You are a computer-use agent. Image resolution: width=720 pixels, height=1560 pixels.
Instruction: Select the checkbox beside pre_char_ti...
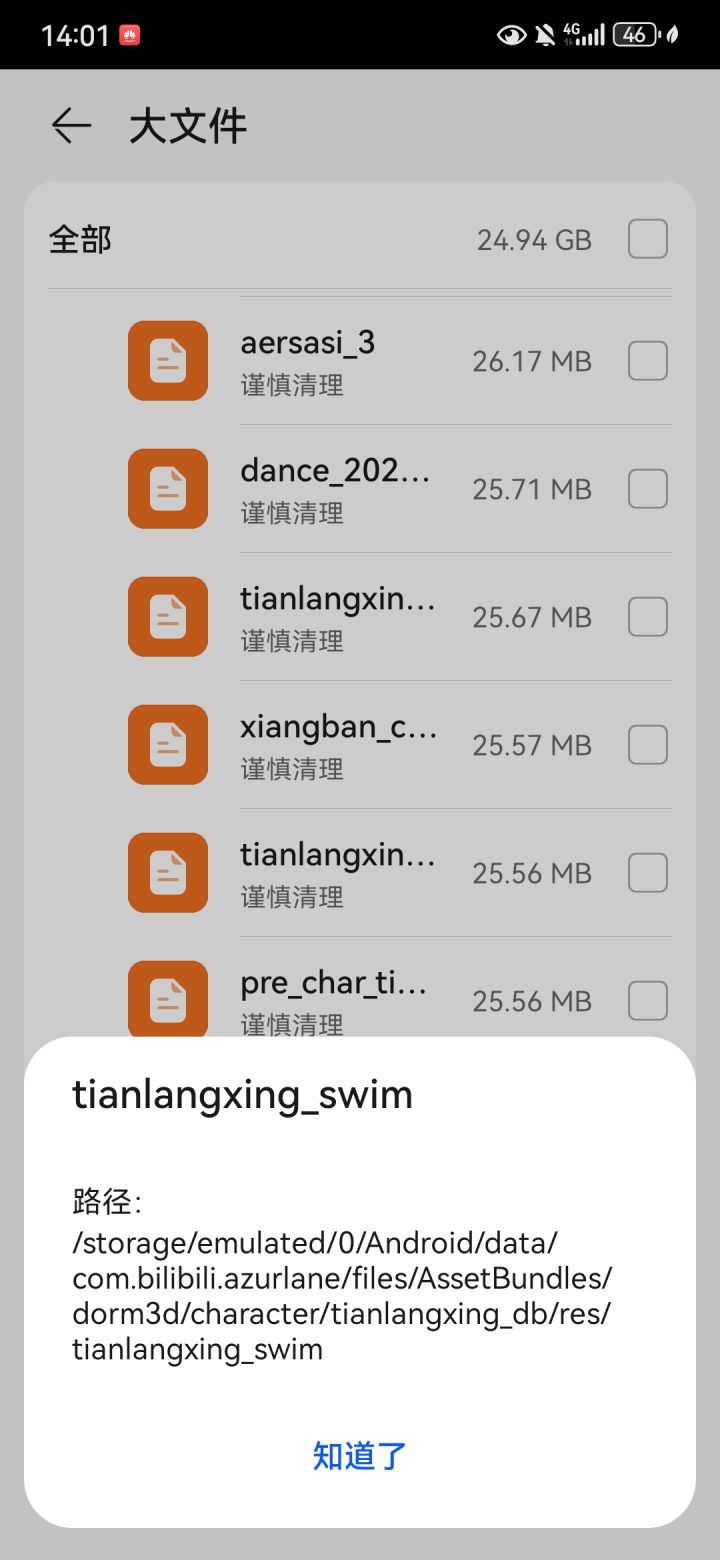click(647, 1000)
